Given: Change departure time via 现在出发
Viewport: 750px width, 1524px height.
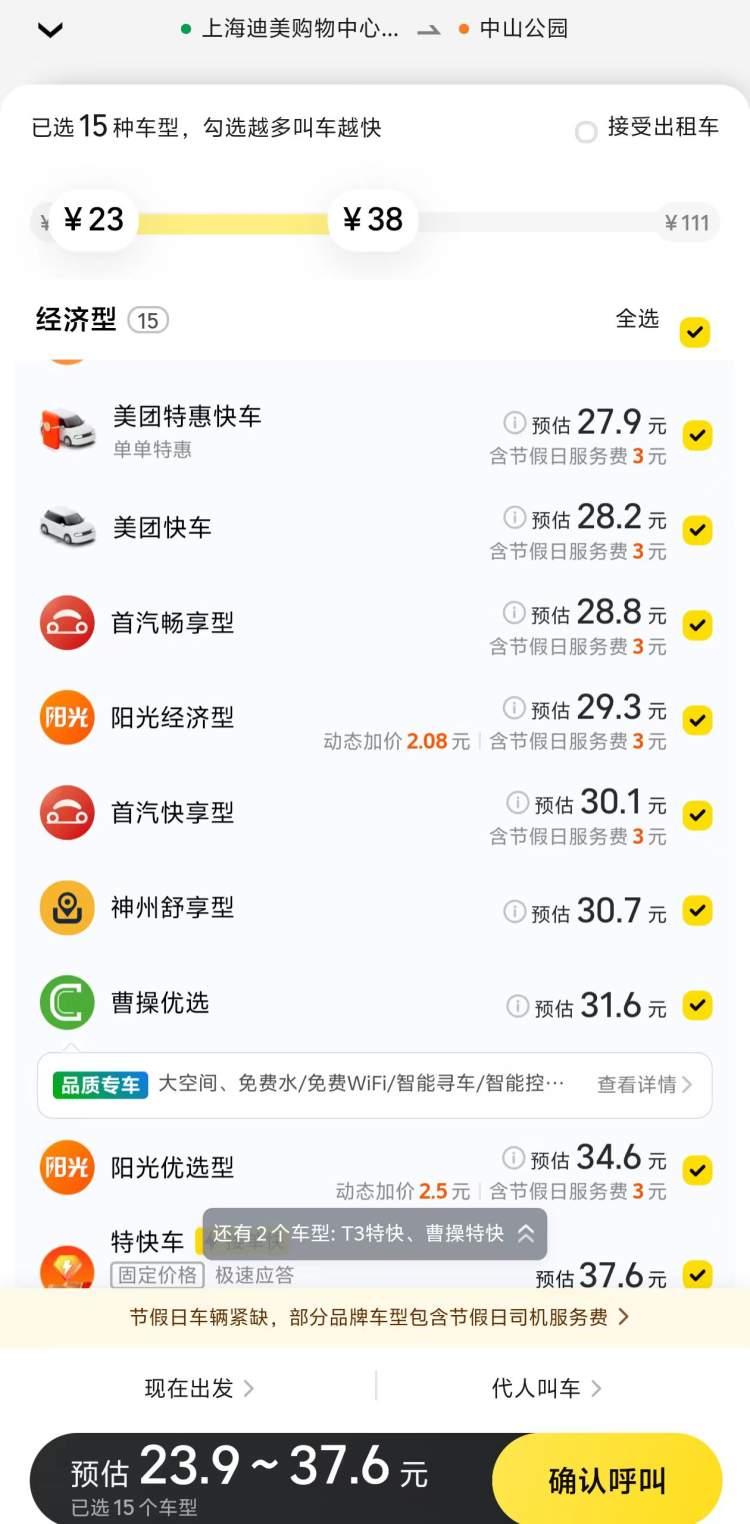Looking at the screenshot, I should 198,1388.
